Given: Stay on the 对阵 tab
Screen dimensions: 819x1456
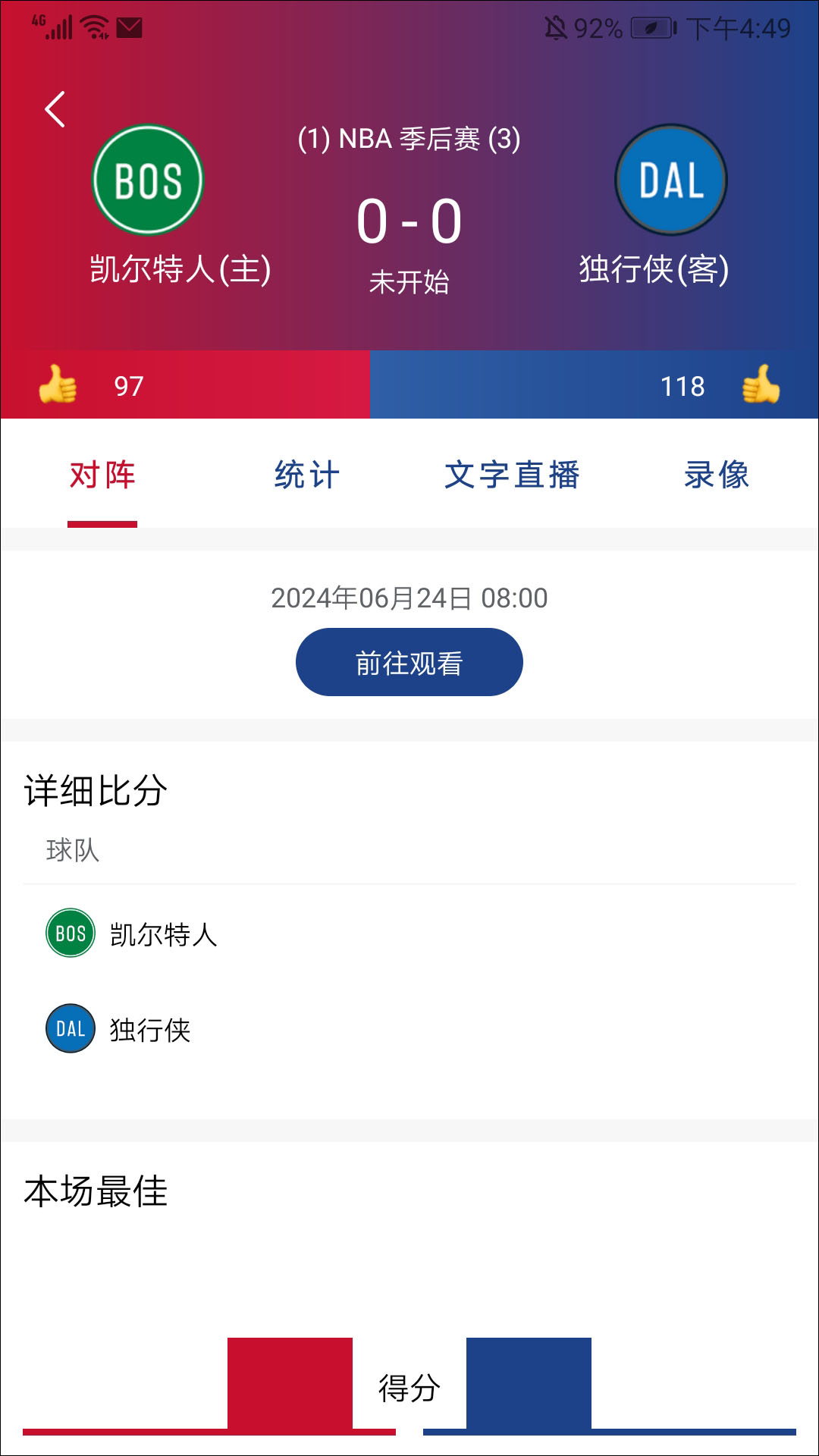Looking at the screenshot, I should click(102, 475).
